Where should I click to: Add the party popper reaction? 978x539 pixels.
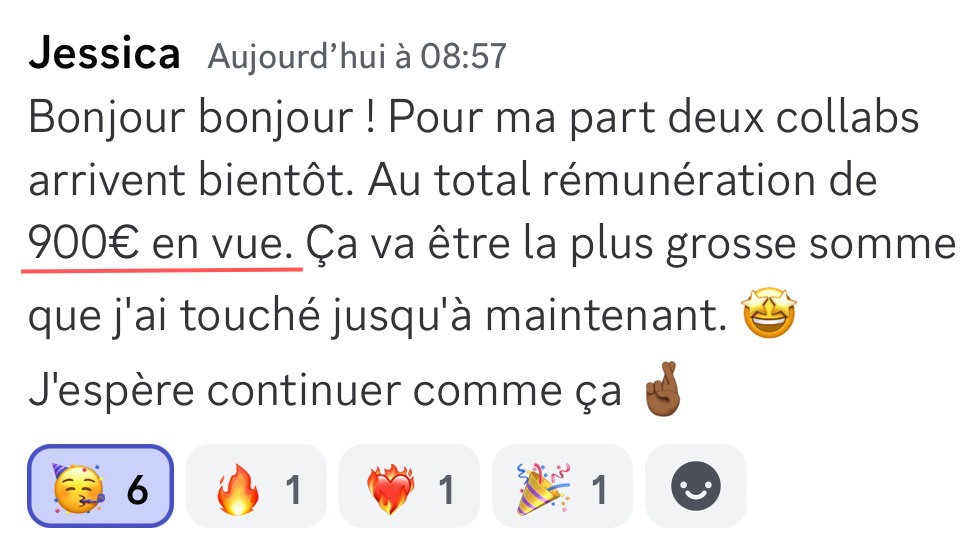click(x=563, y=486)
